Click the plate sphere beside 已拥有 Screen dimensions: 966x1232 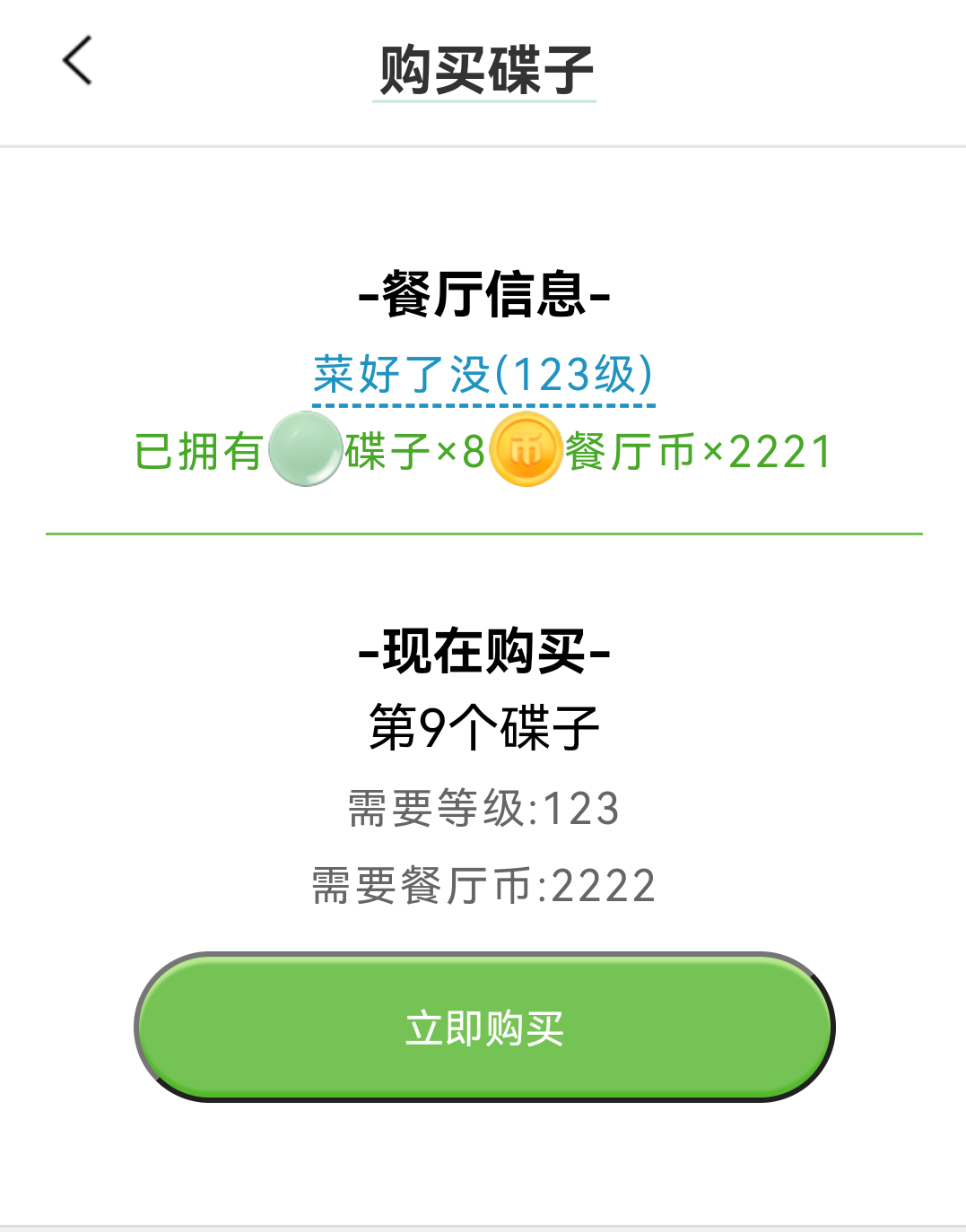click(306, 450)
